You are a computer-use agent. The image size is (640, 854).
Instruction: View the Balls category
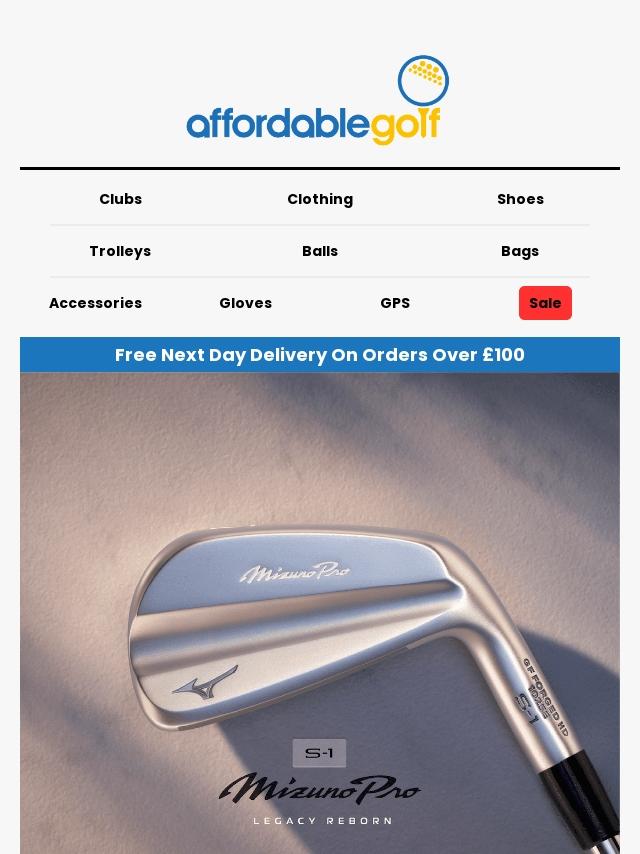point(320,251)
